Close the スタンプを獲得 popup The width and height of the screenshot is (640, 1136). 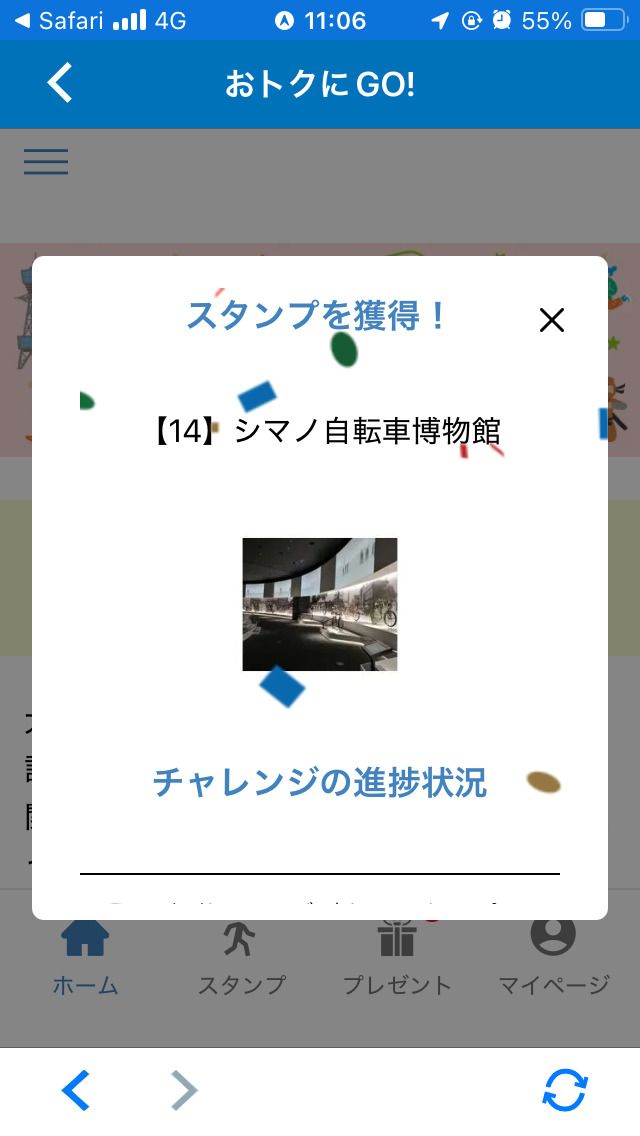(552, 320)
